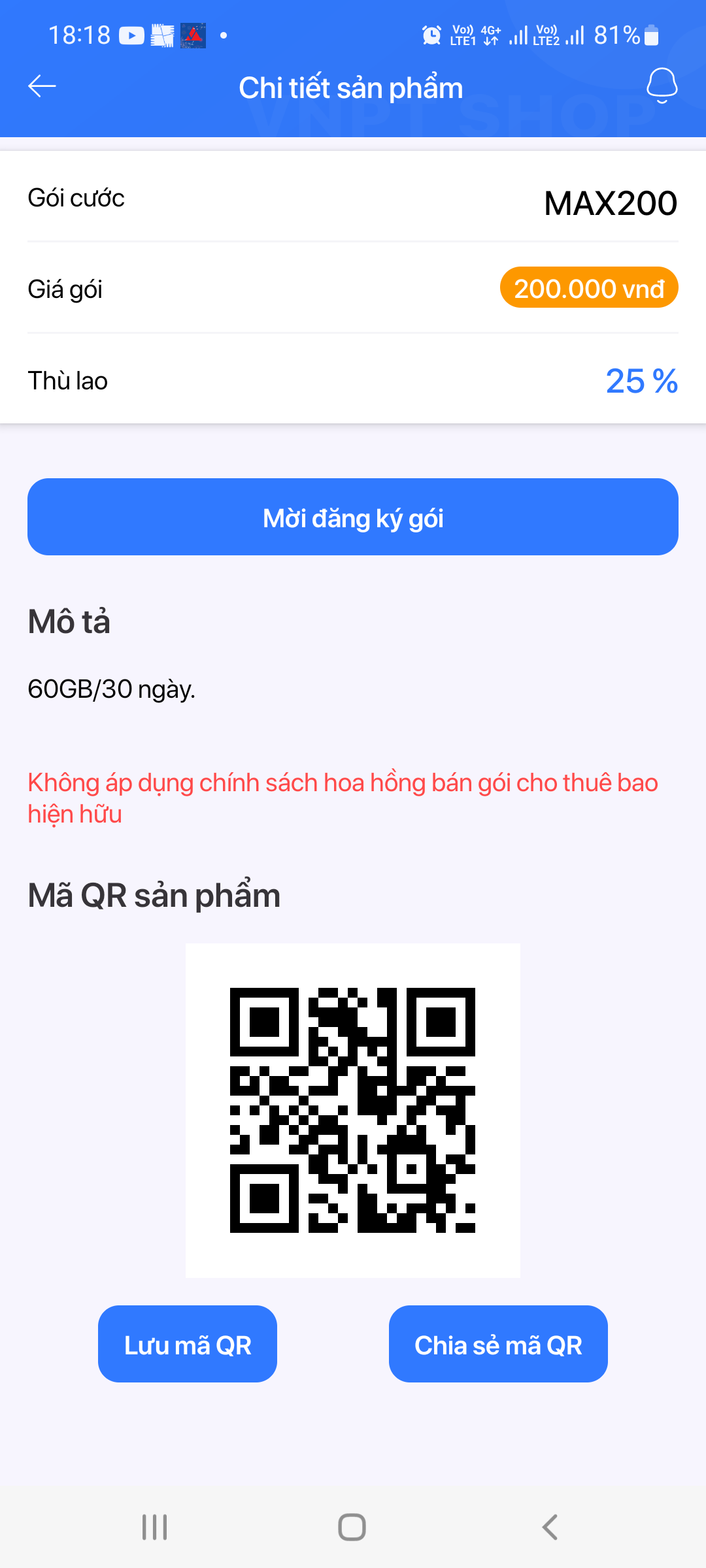Open the notifications bell
The height and width of the screenshot is (1568, 706).
pyautogui.click(x=662, y=86)
